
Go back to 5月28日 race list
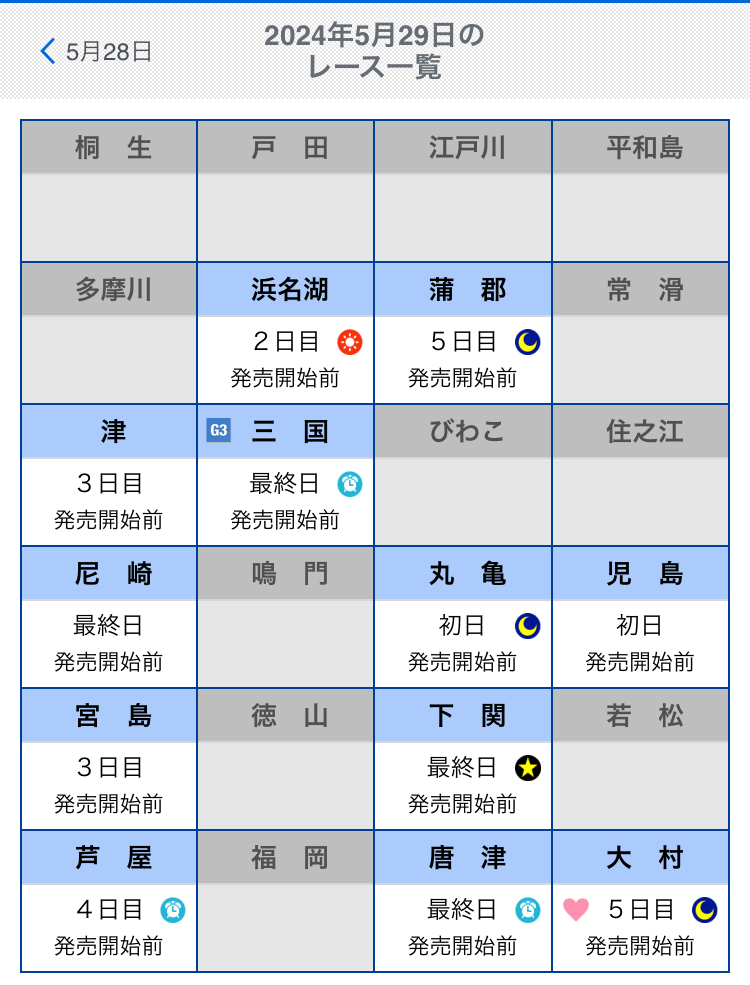pos(96,52)
